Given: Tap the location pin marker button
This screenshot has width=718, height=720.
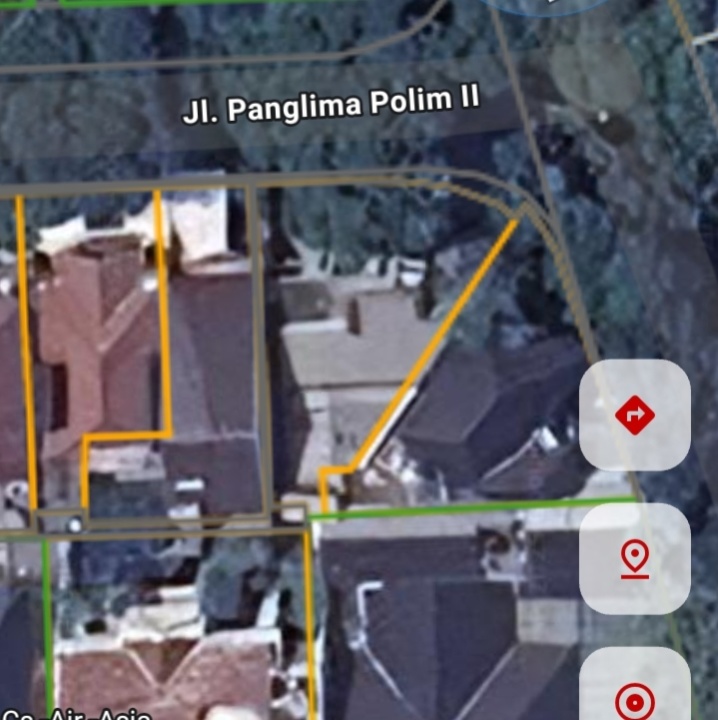Looking at the screenshot, I should tap(635, 558).
